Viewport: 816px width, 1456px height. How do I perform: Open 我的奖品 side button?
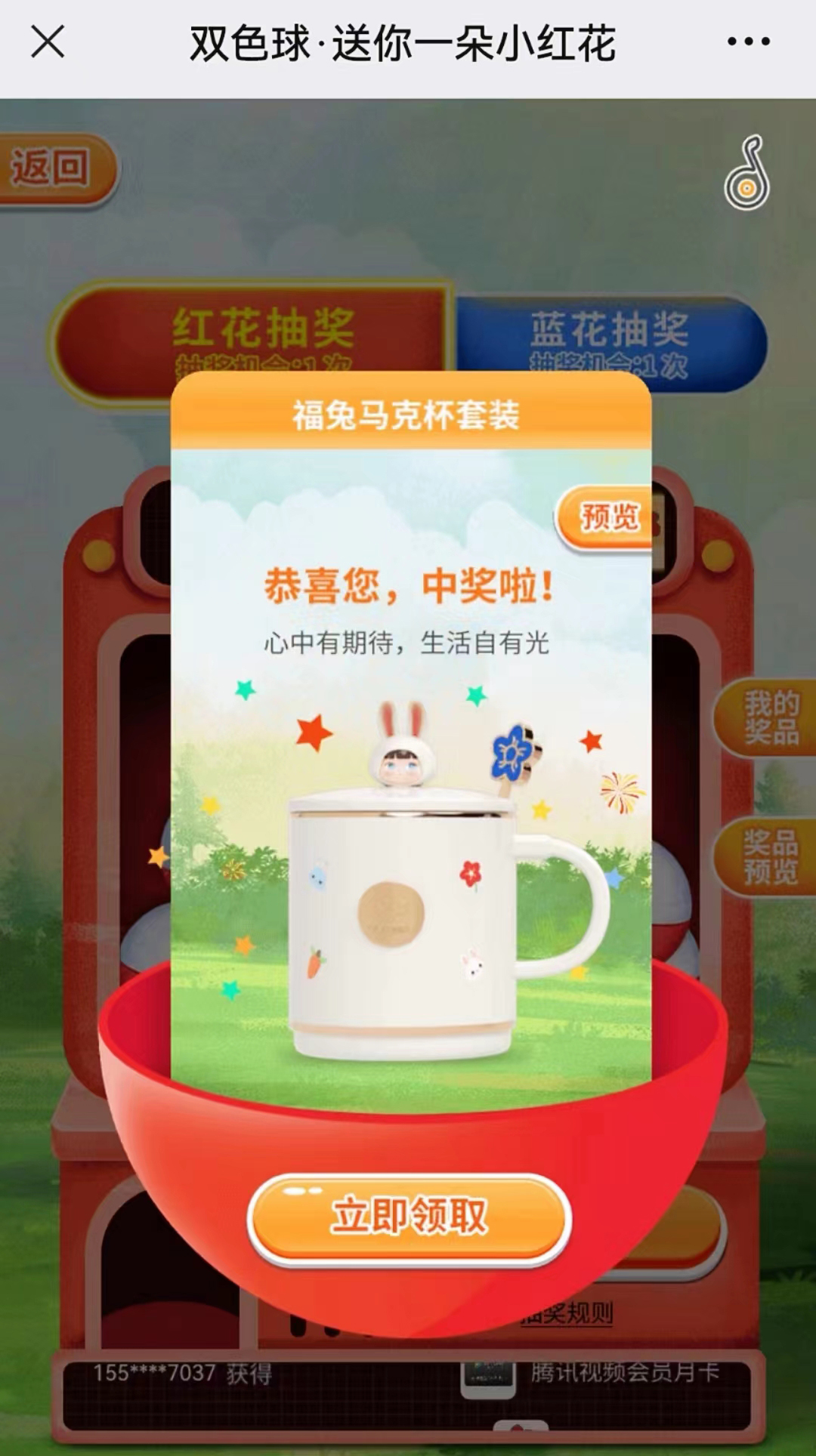tap(767, 717)
